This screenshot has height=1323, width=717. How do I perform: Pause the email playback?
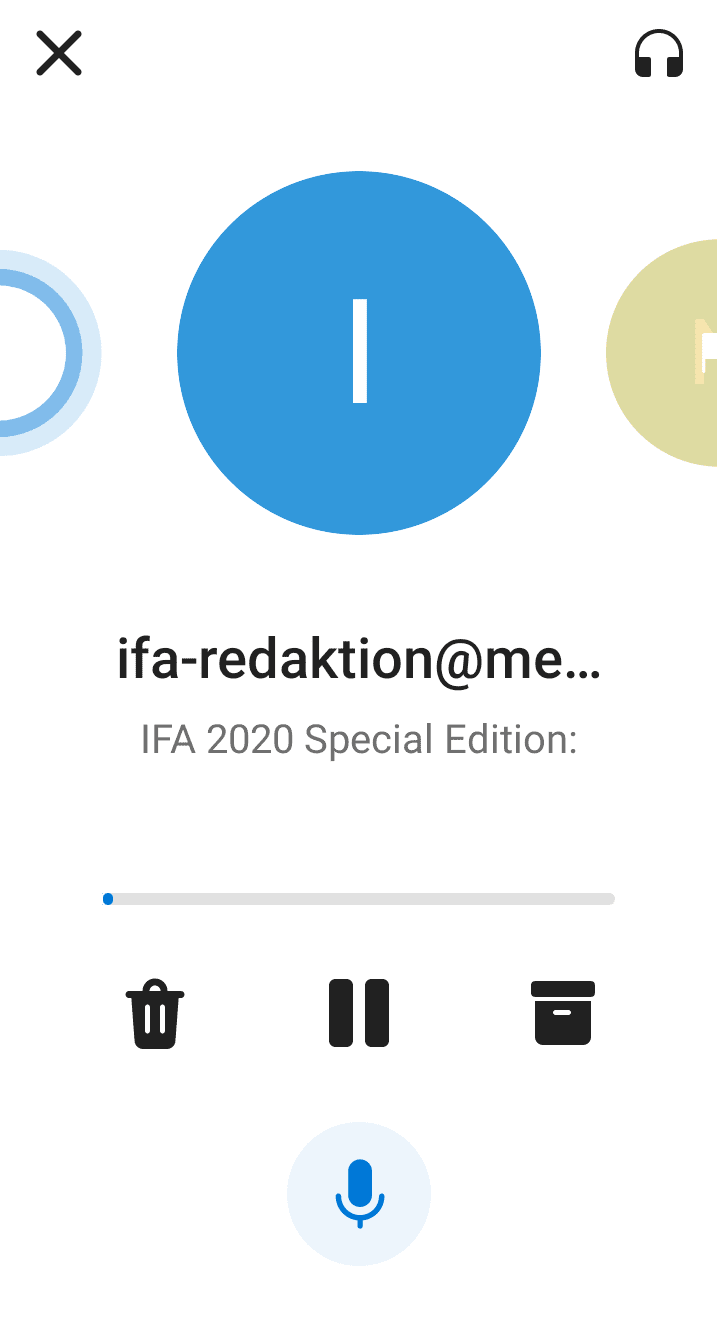coord(359,1013)
